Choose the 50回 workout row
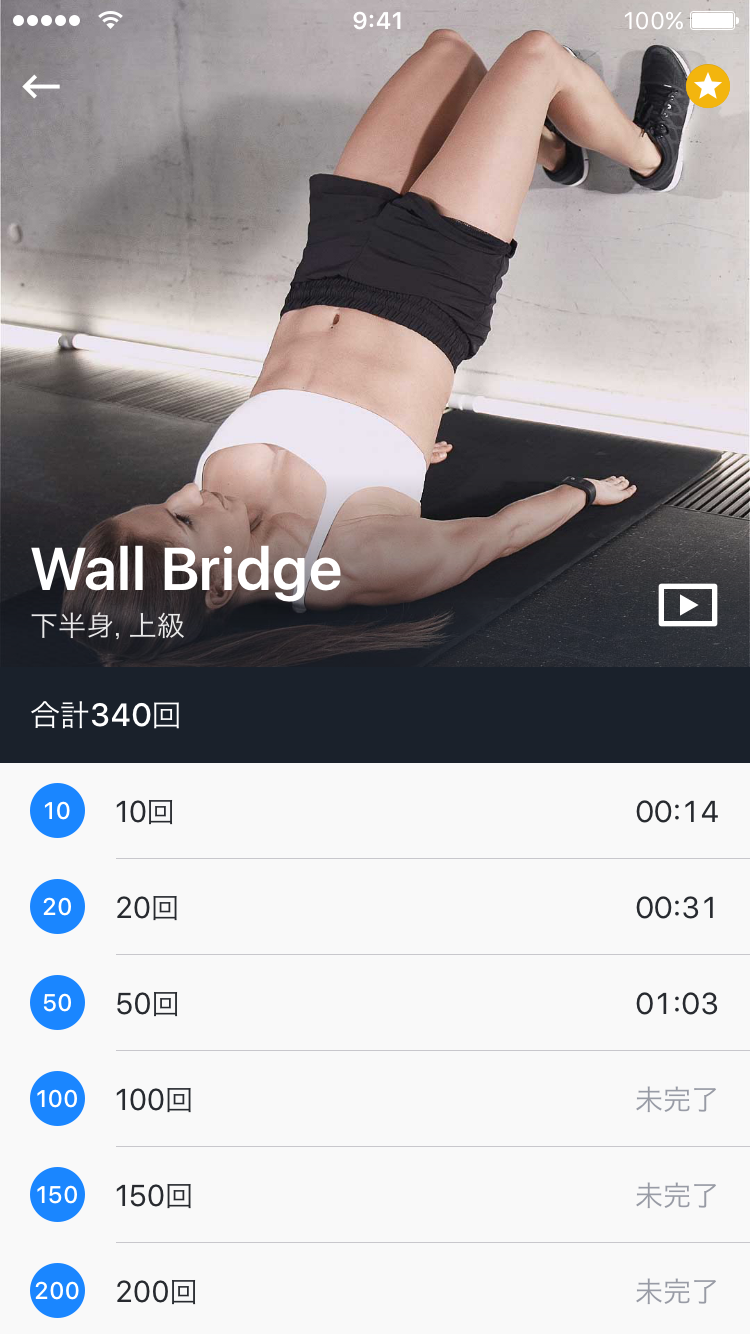 [x=375, y=1003]
